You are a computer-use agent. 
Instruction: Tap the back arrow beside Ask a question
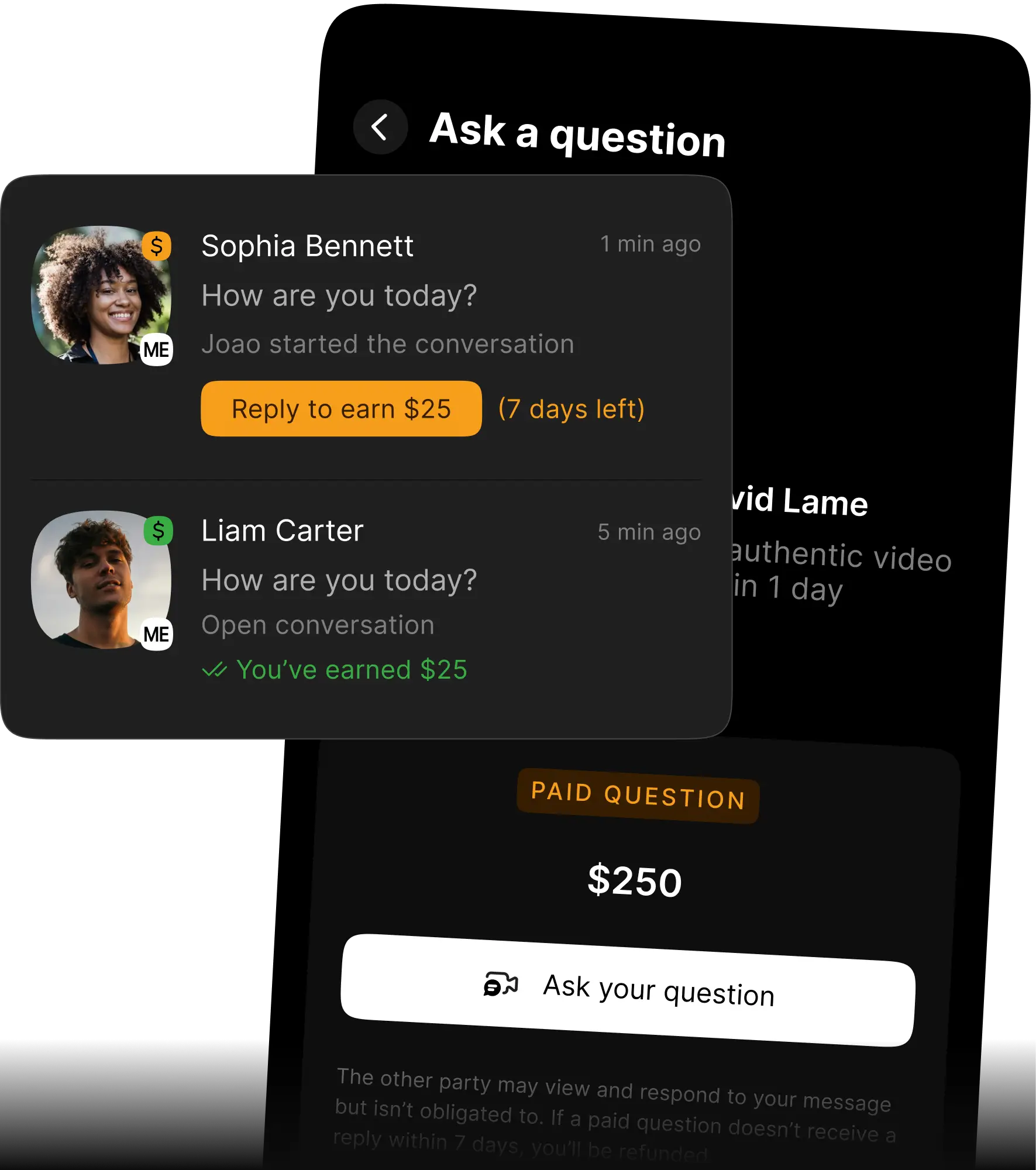(381, 128)
